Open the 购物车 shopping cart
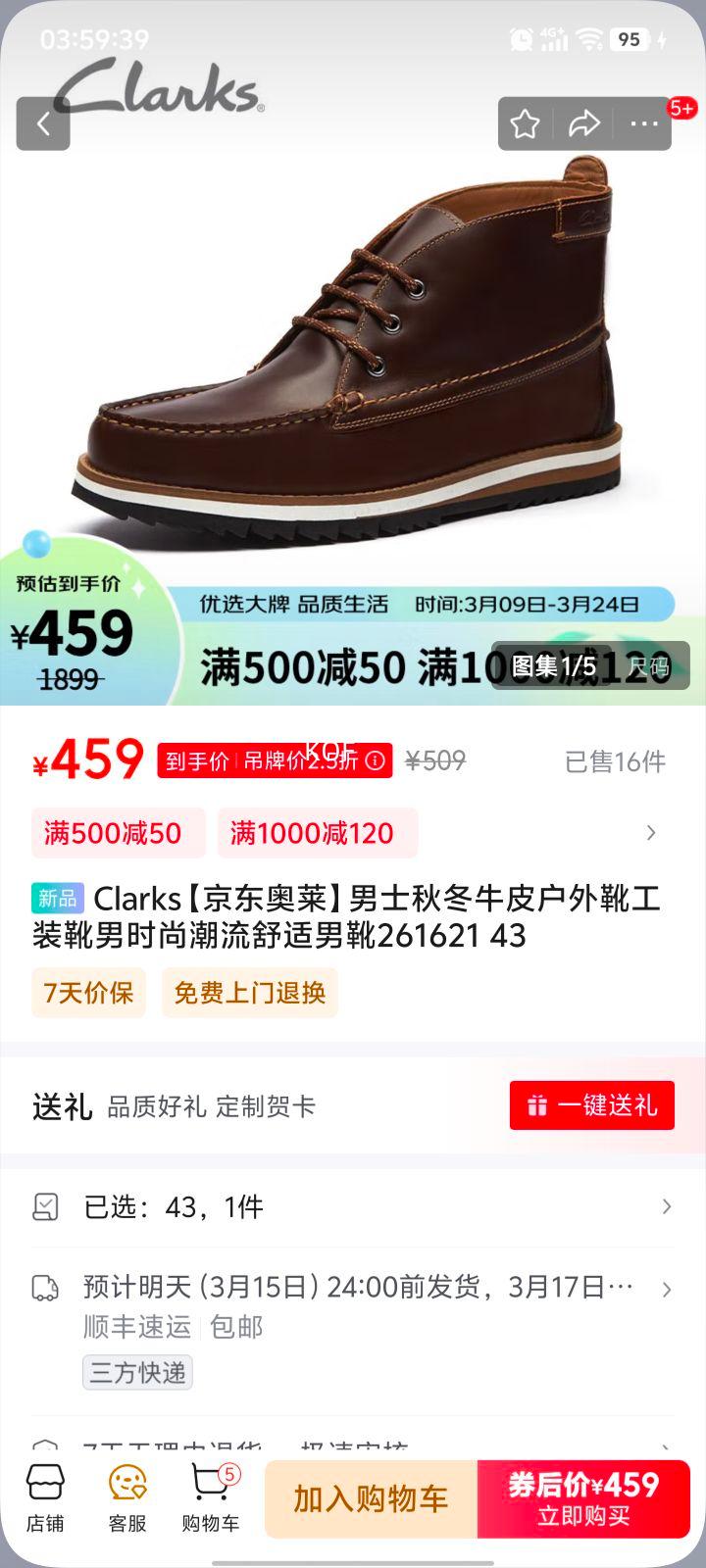 click(211, 1498)
